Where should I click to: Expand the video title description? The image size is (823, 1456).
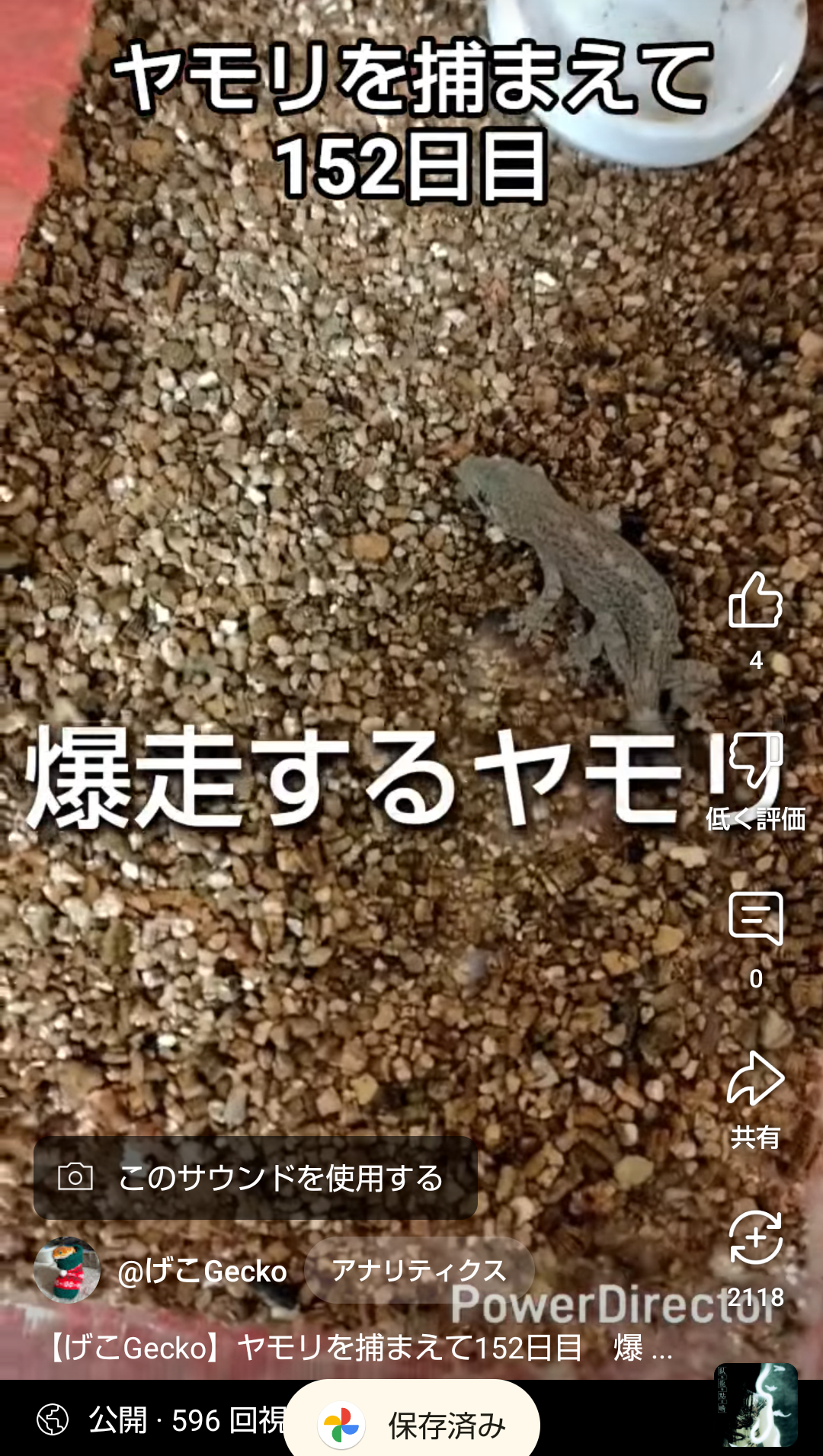(358, 1348)
